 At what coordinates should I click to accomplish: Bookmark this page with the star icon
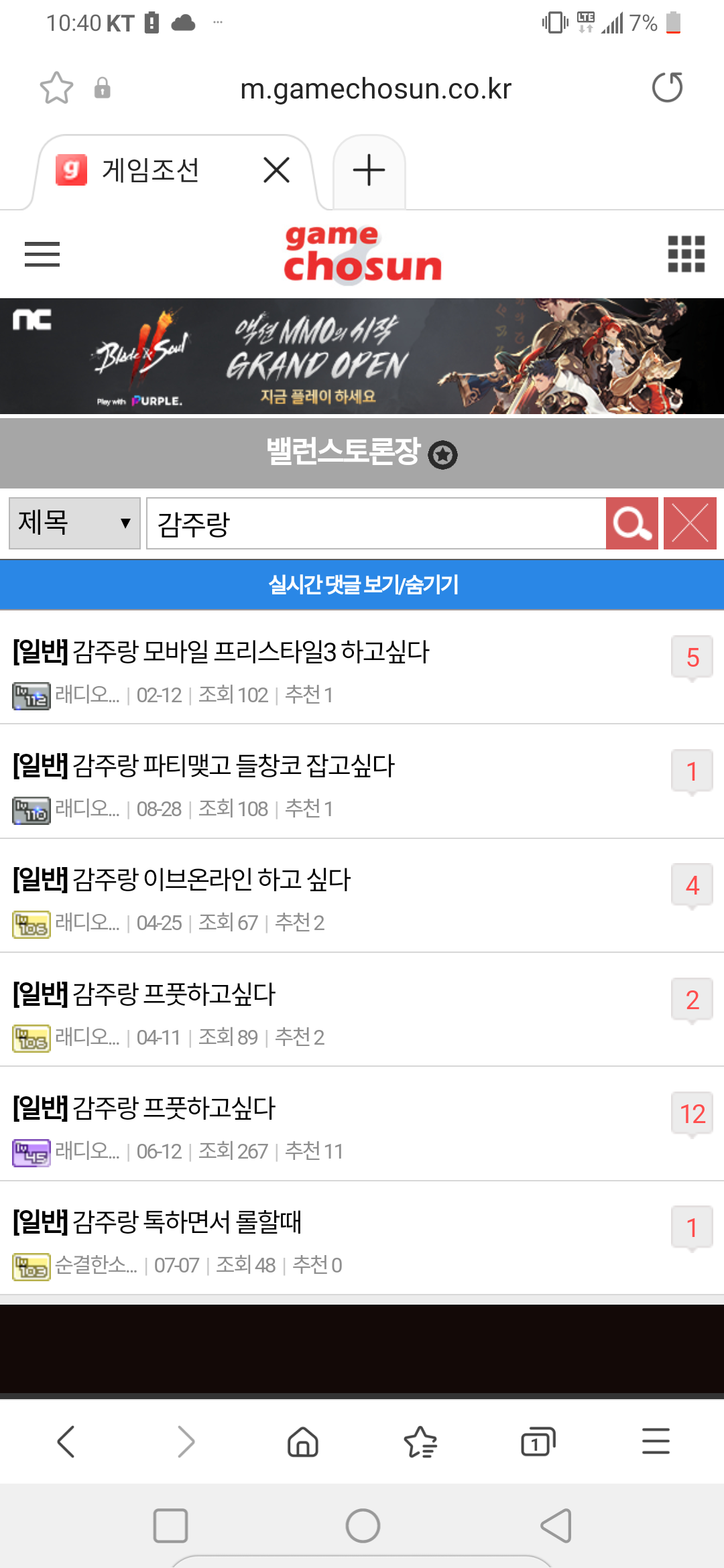click(56, 88)
